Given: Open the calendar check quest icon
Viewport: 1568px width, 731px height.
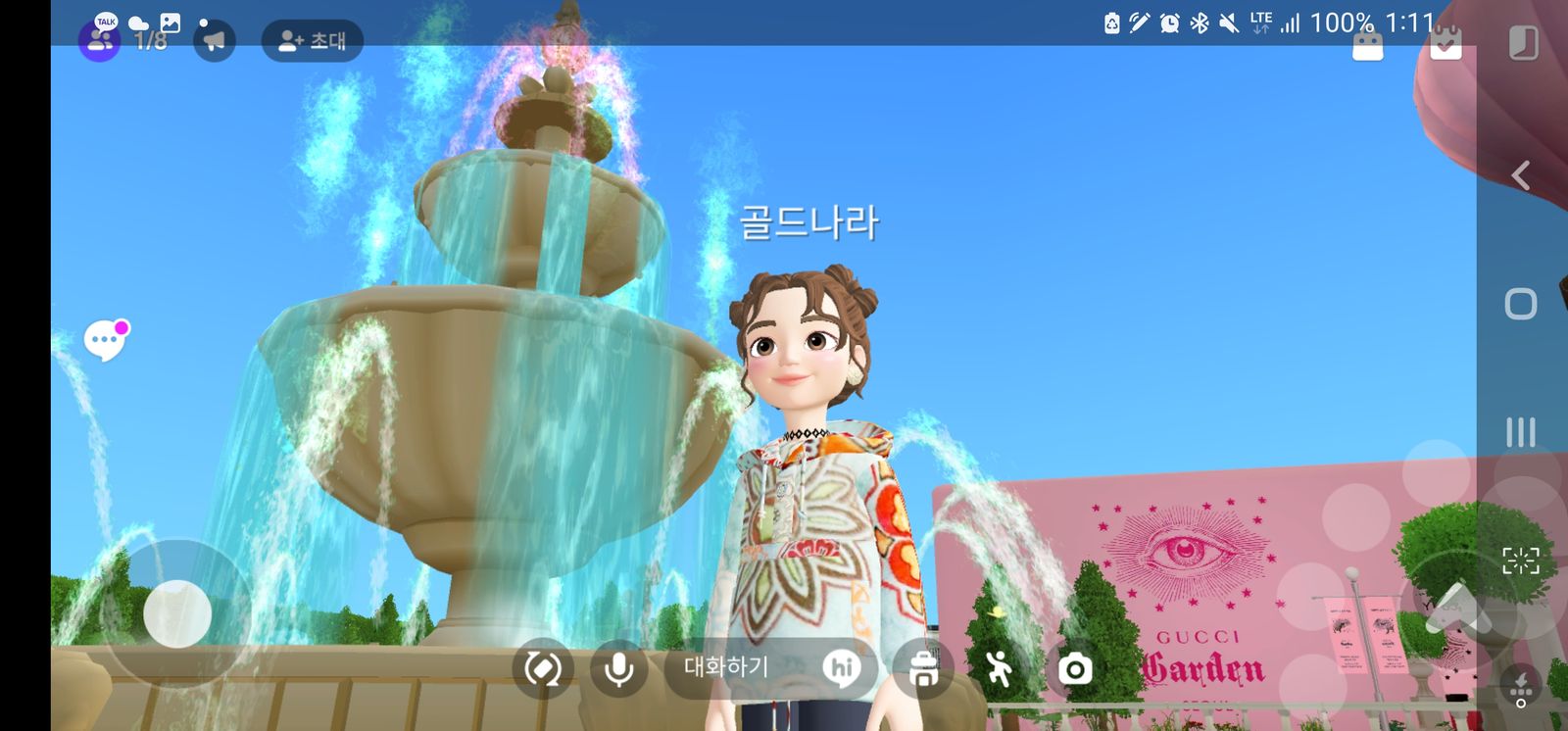Looking at the screenshot, I should (x=1445, y=43).
